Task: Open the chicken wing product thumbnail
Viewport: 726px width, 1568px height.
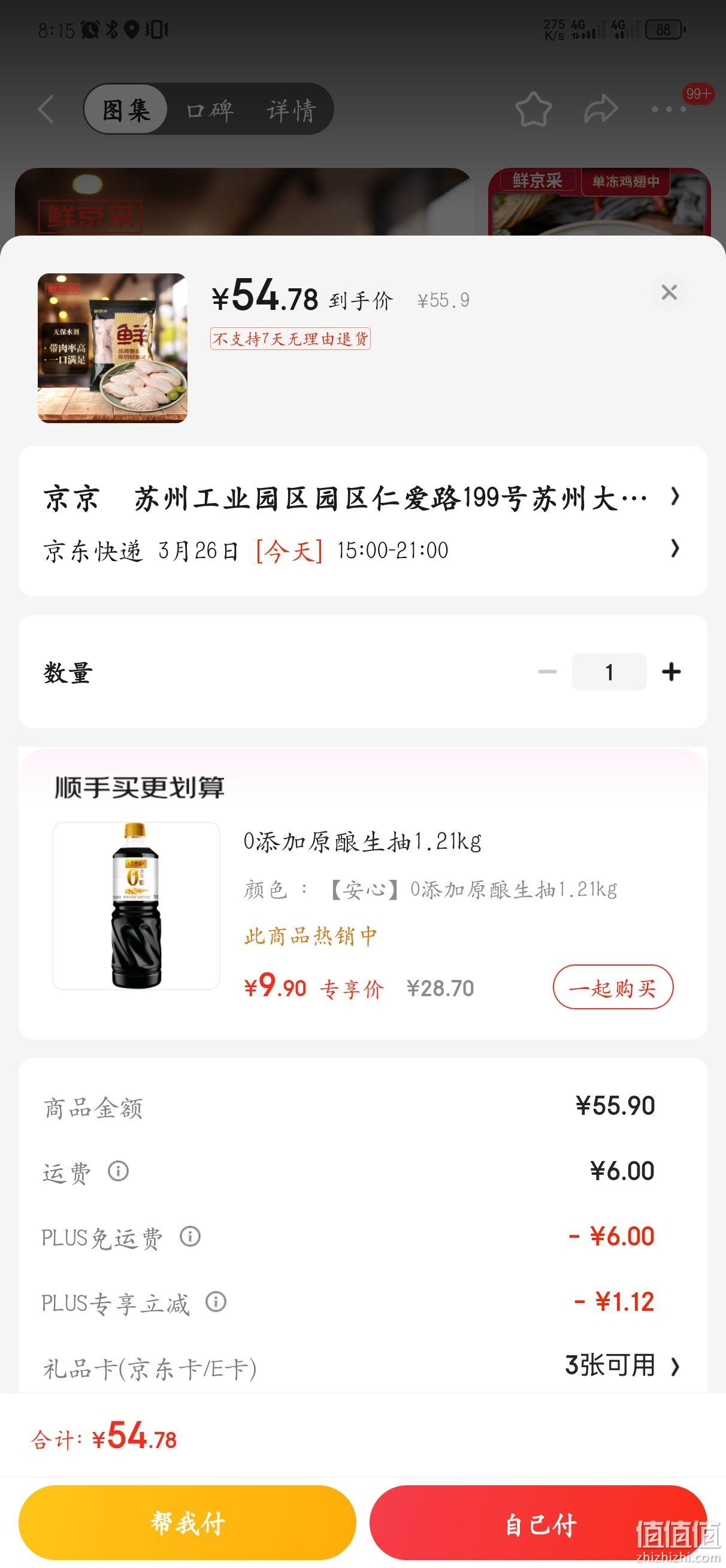Action: [113, 348]
